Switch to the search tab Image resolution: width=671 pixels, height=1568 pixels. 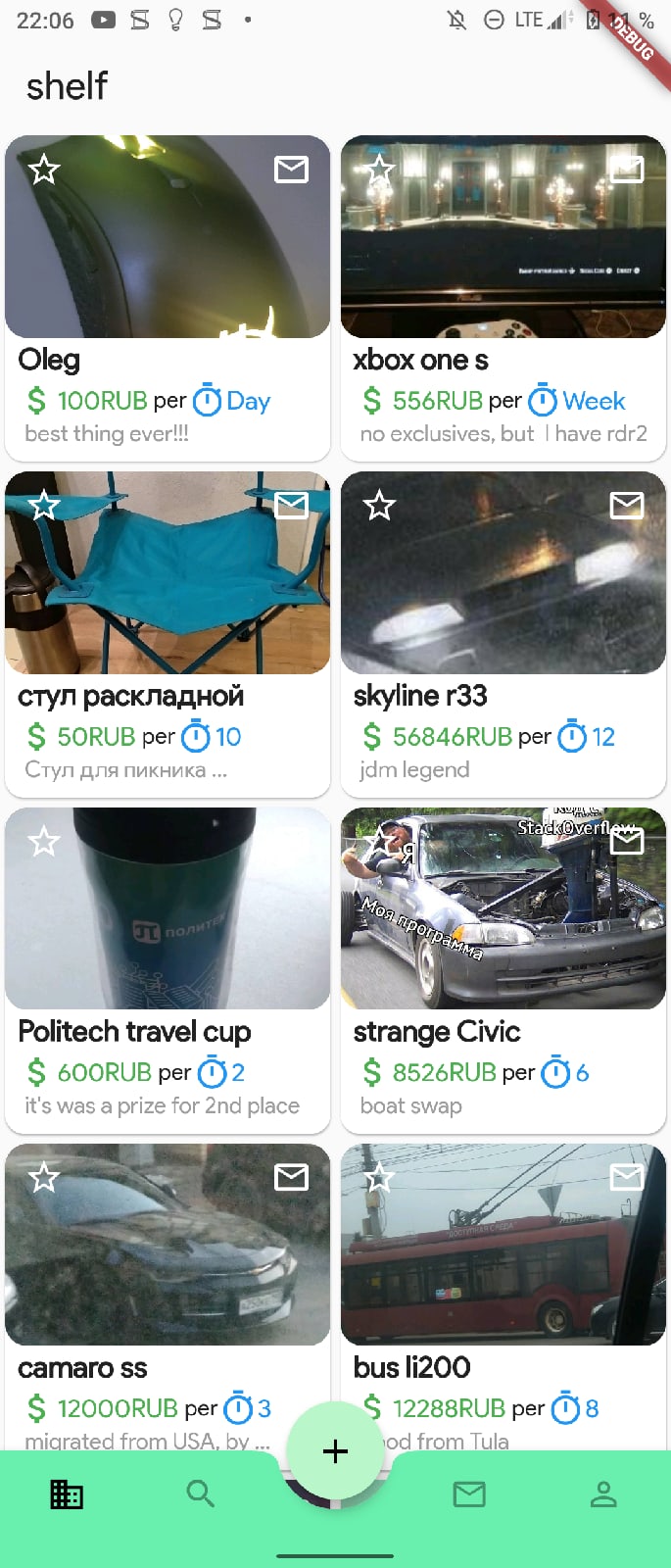coord(201,1494)
